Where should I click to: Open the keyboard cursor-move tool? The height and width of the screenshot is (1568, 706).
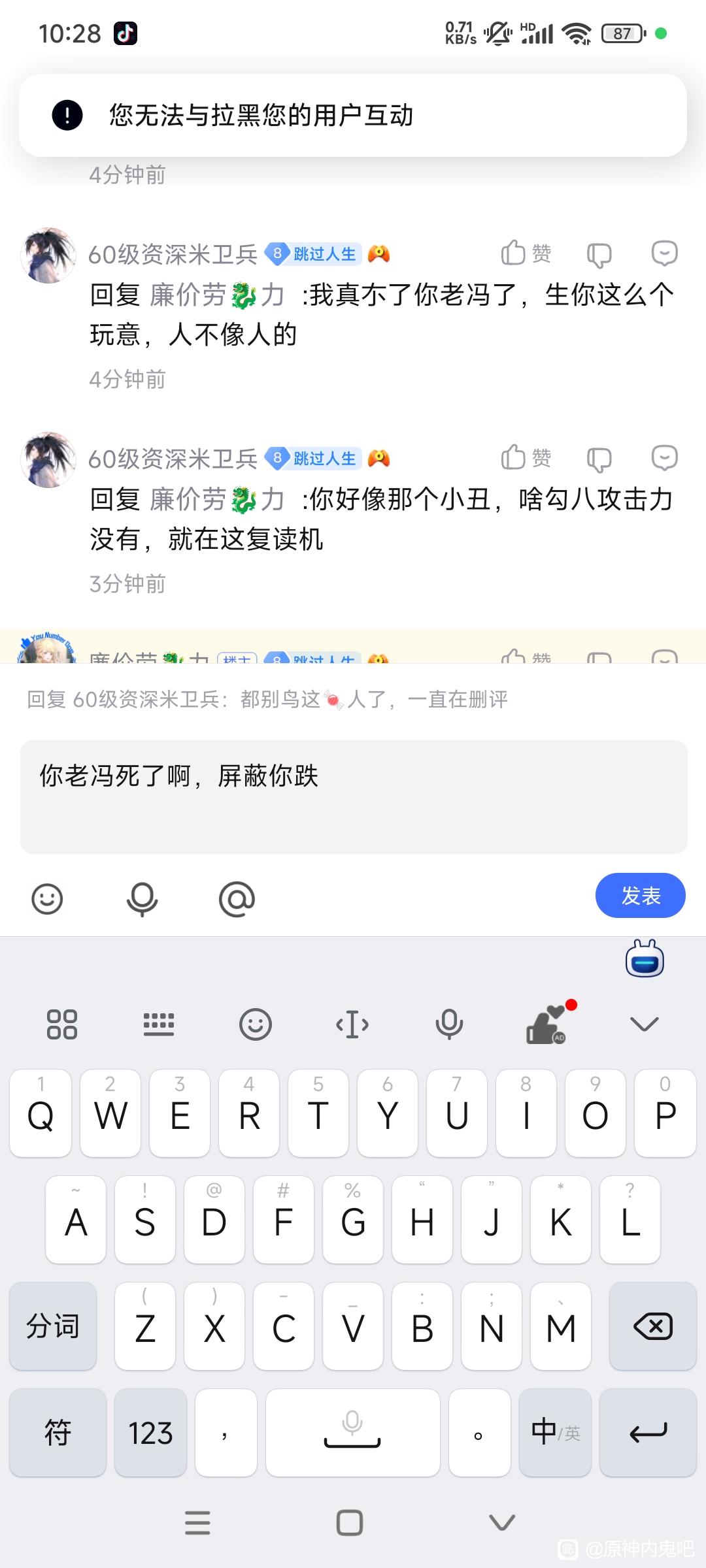click(x=352, y=1024)
